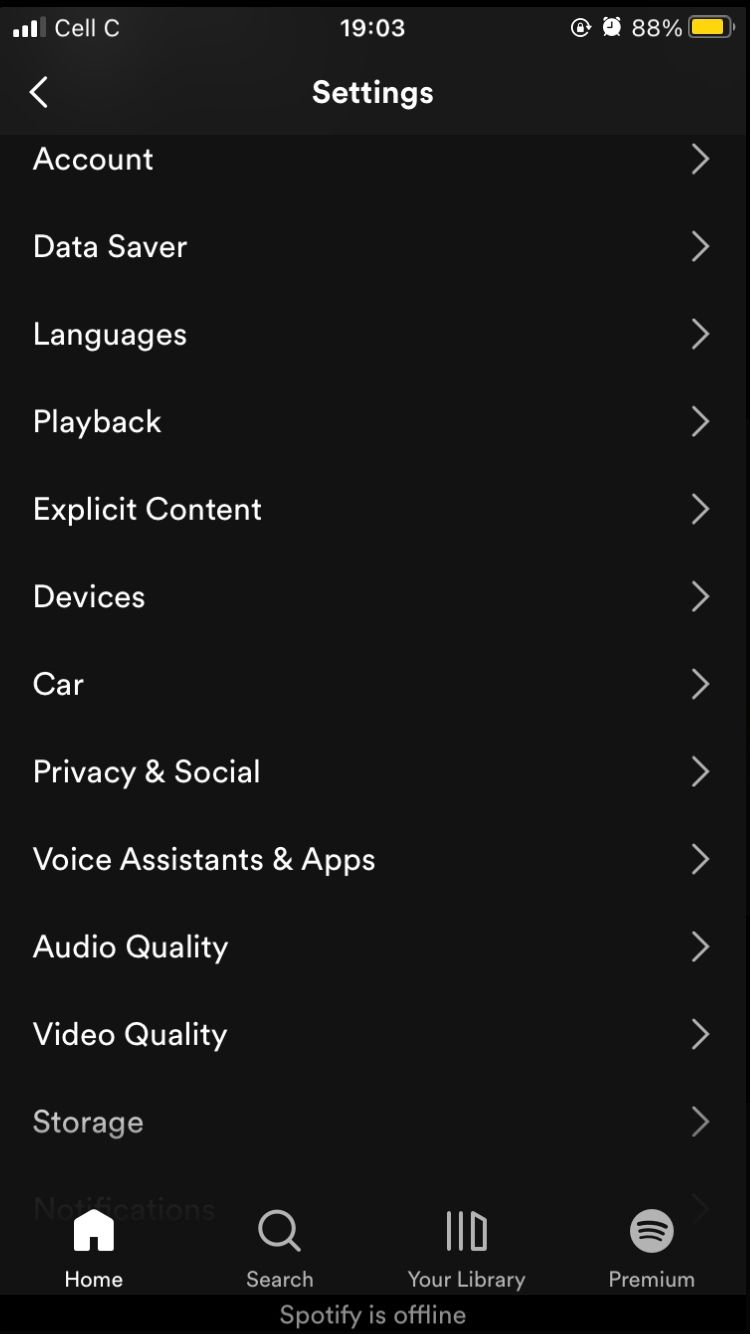Open Voice Assistants & Apps settings

click(204, 859)
